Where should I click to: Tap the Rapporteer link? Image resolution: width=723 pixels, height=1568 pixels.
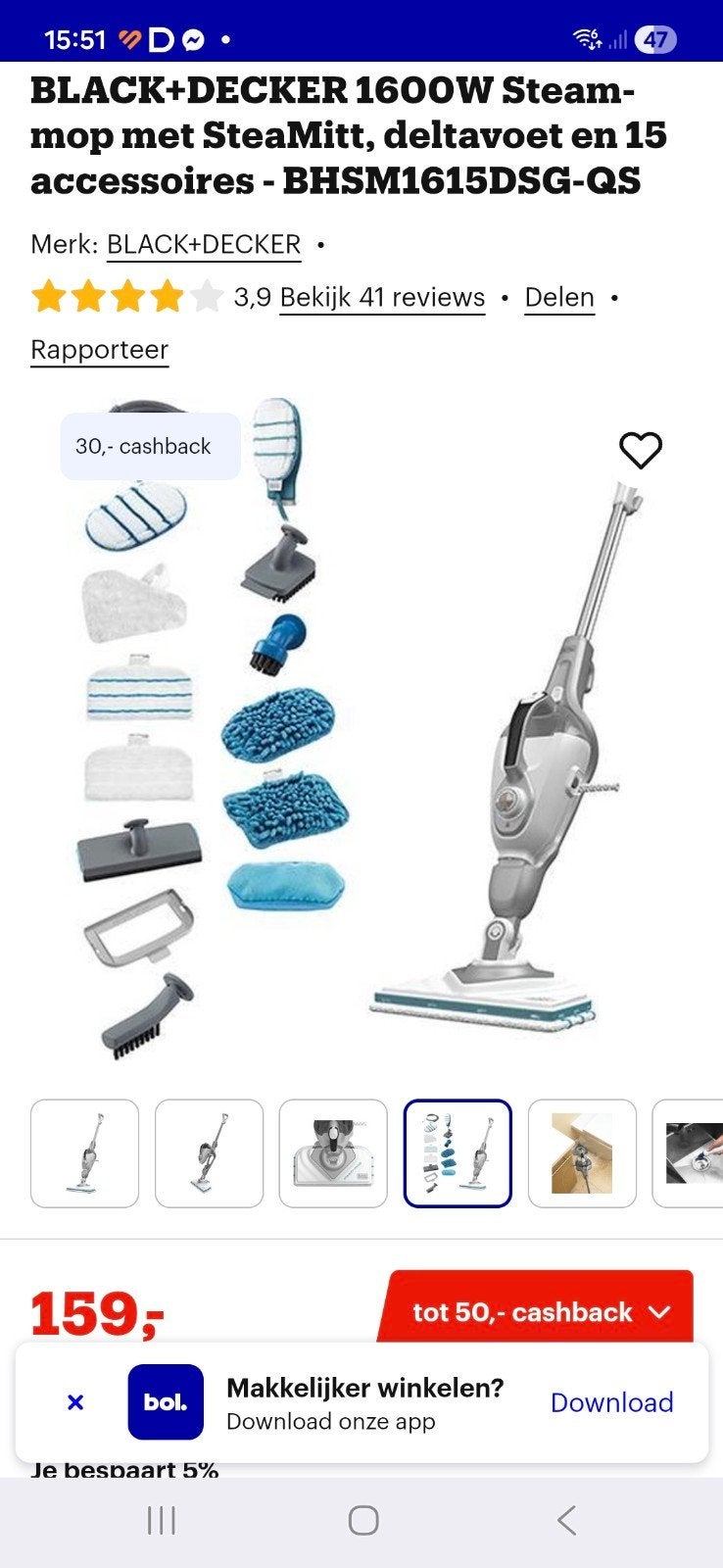click(99, 350)
